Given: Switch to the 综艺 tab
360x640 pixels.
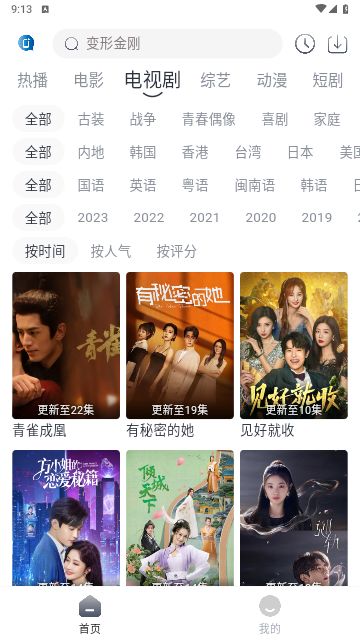Looking at the screenshot, I should (x=216, y=80).
